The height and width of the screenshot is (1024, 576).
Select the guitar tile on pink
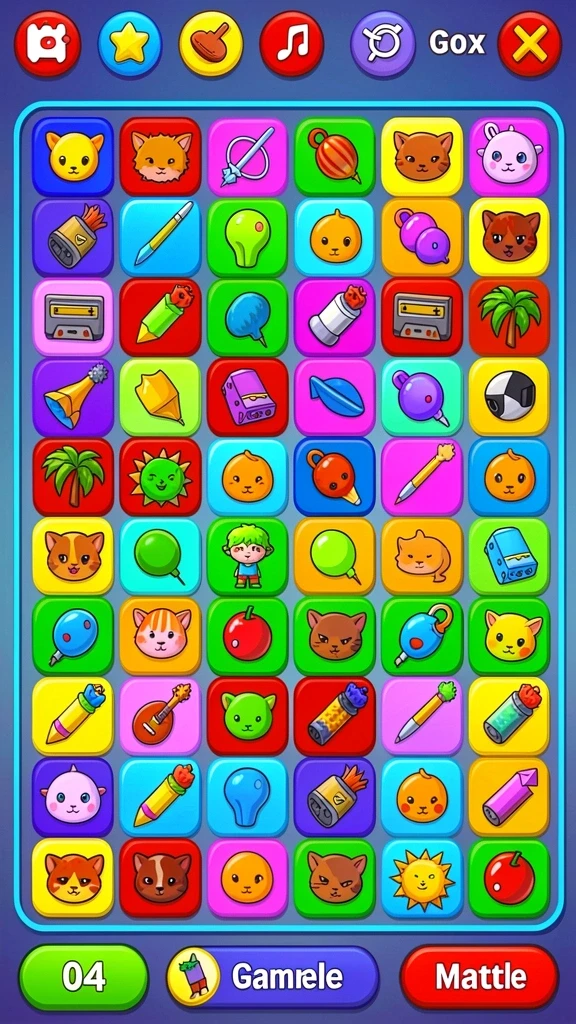click(x=160, y=717)
